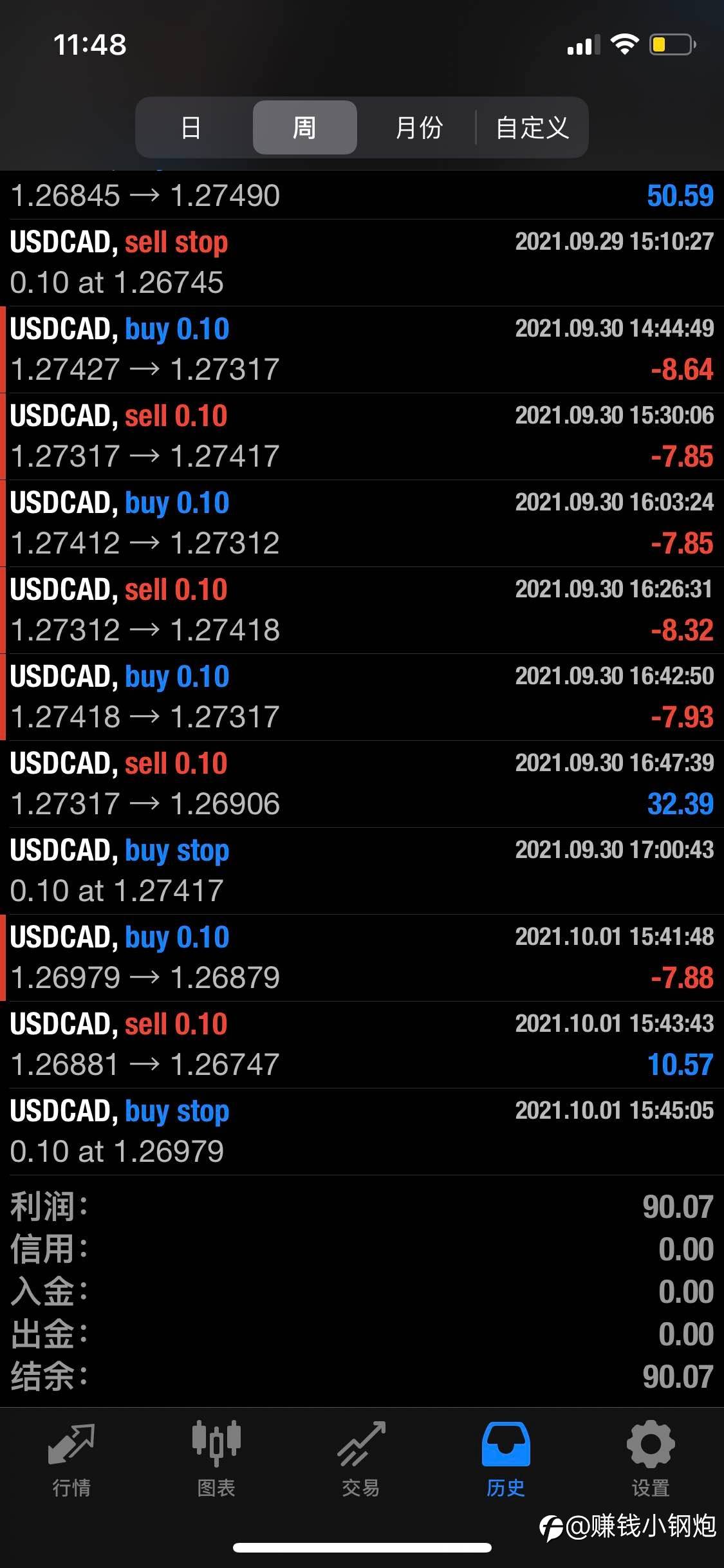Open USDCAD sell stop order at 1.26745
The image size is (724, 1568).
(362, 263)
